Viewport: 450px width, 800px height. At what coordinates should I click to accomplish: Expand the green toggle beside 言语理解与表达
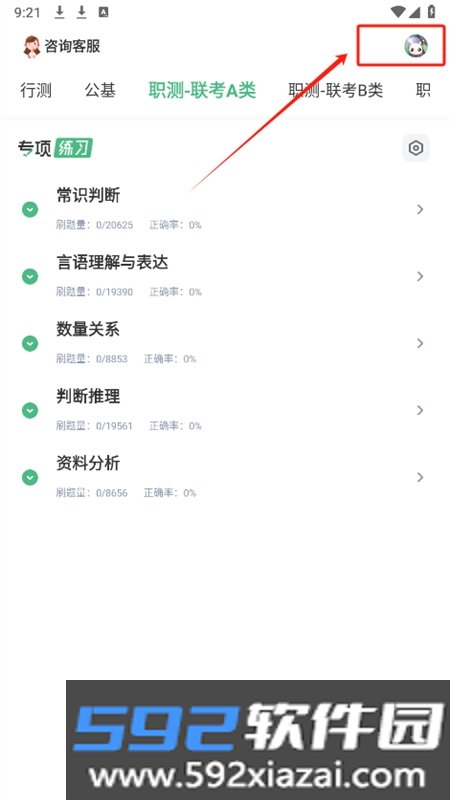click(x=30, y=277)
